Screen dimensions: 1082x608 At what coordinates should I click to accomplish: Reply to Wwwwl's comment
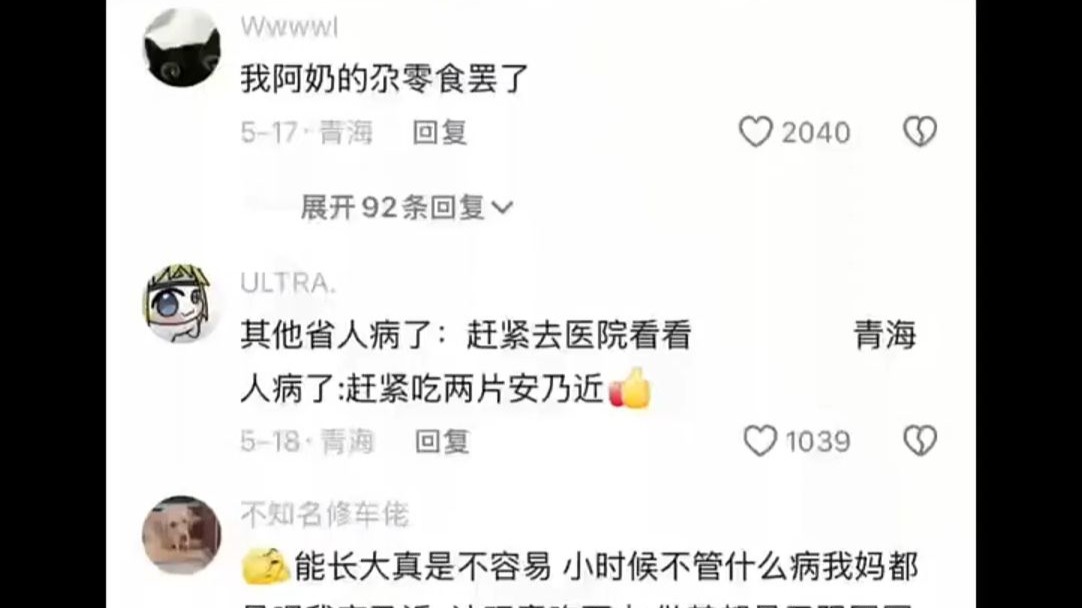click(x=440, y=132)
